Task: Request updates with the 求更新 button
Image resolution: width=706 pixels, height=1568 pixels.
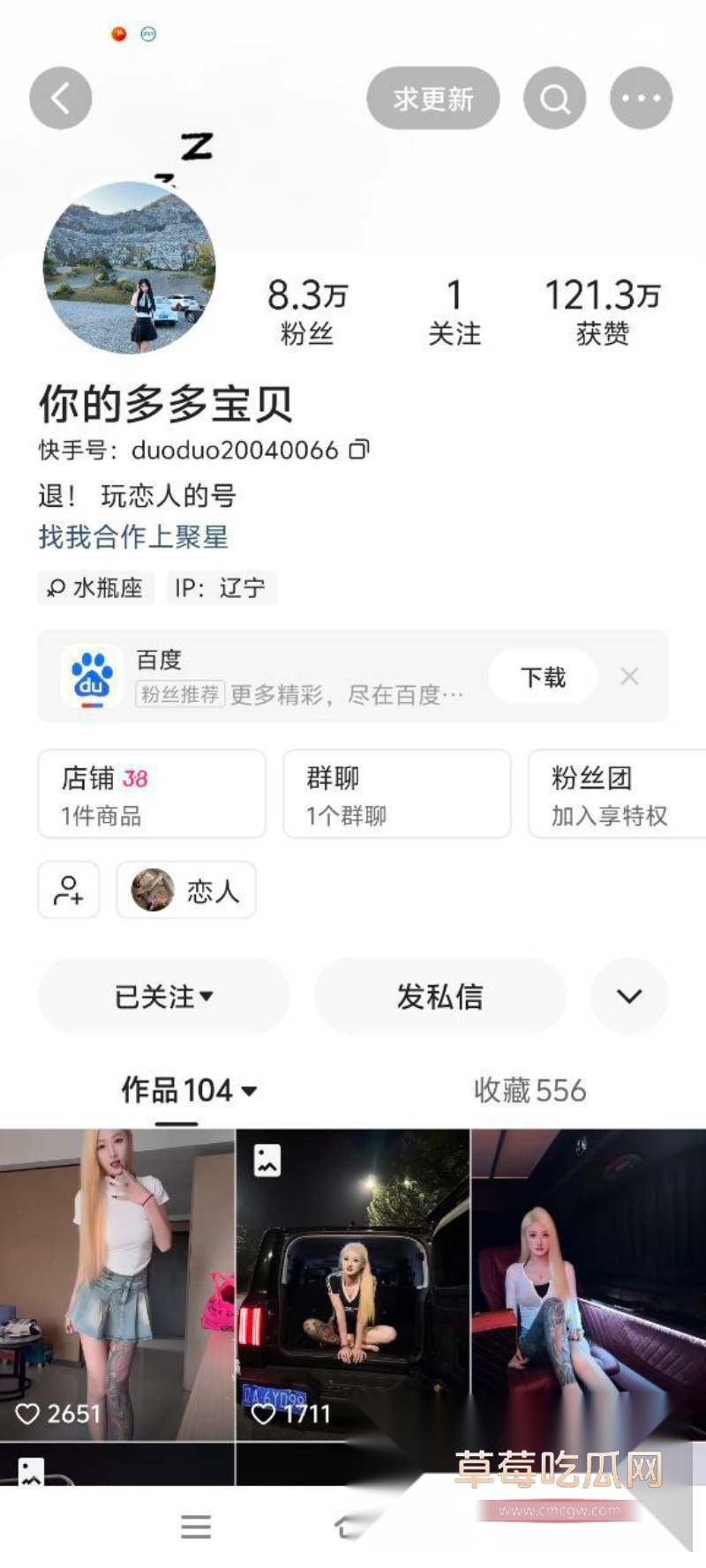Action: point(433,98)
